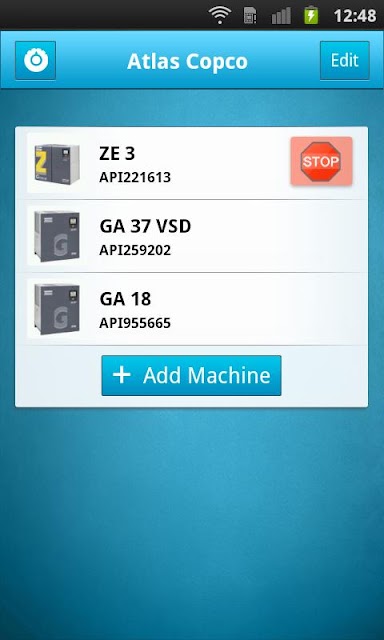Viewport: 384px width, 640px height.
Task: Tap the STOP sign on ZE 3
Action: (321, 161)
